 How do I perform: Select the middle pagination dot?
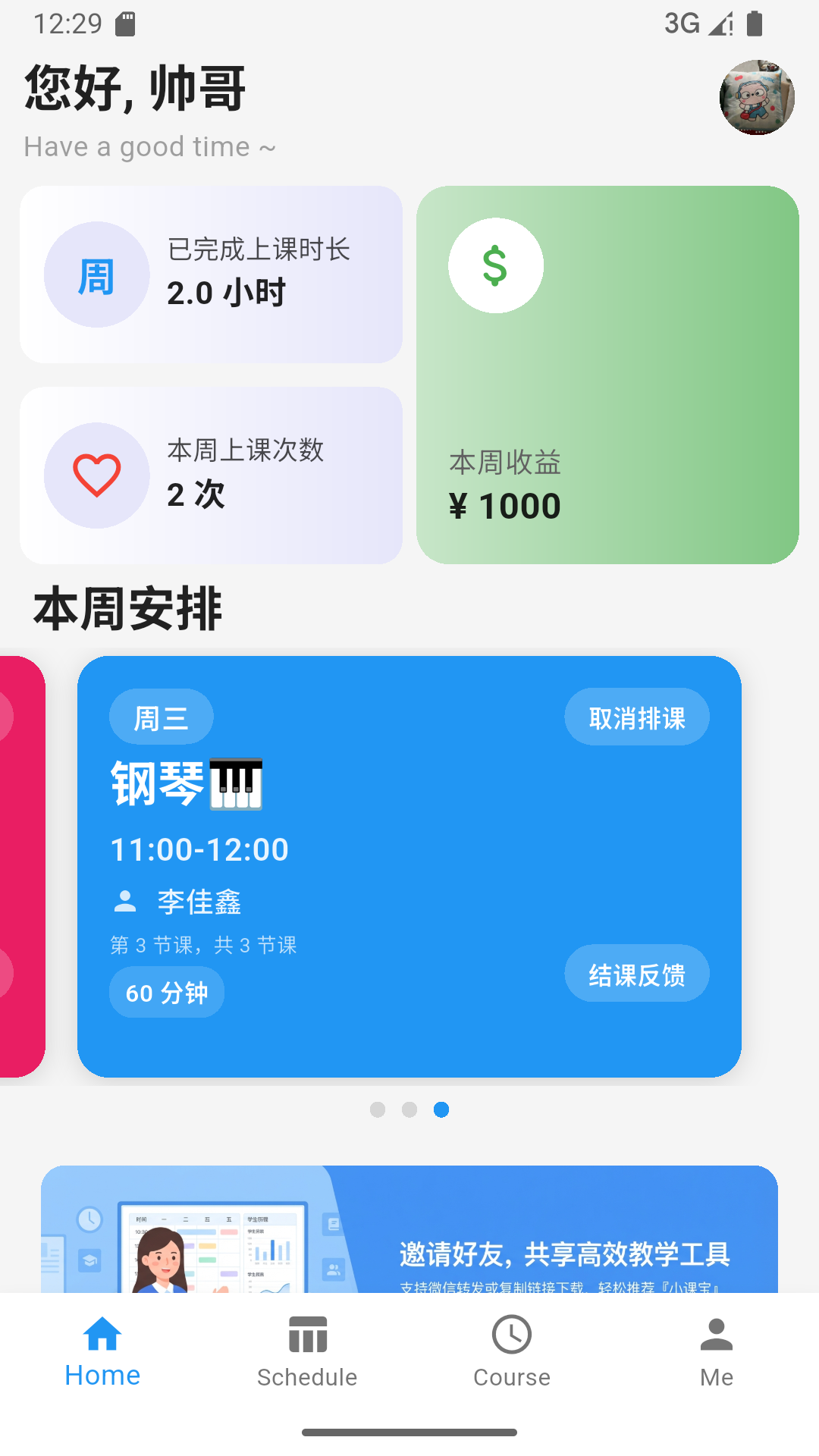coord(410,1109)
